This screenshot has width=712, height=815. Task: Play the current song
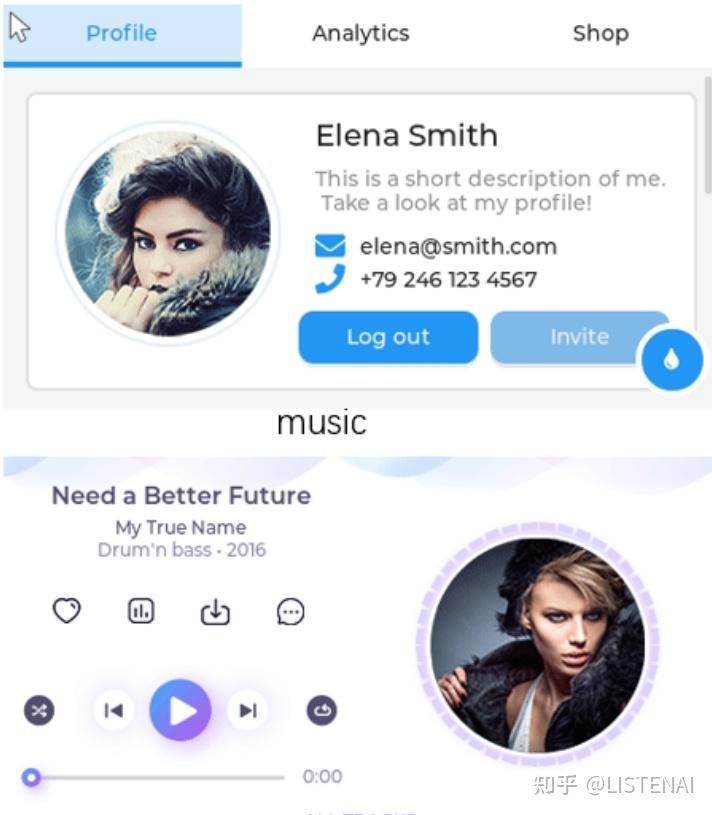click(x=181, y=711)
